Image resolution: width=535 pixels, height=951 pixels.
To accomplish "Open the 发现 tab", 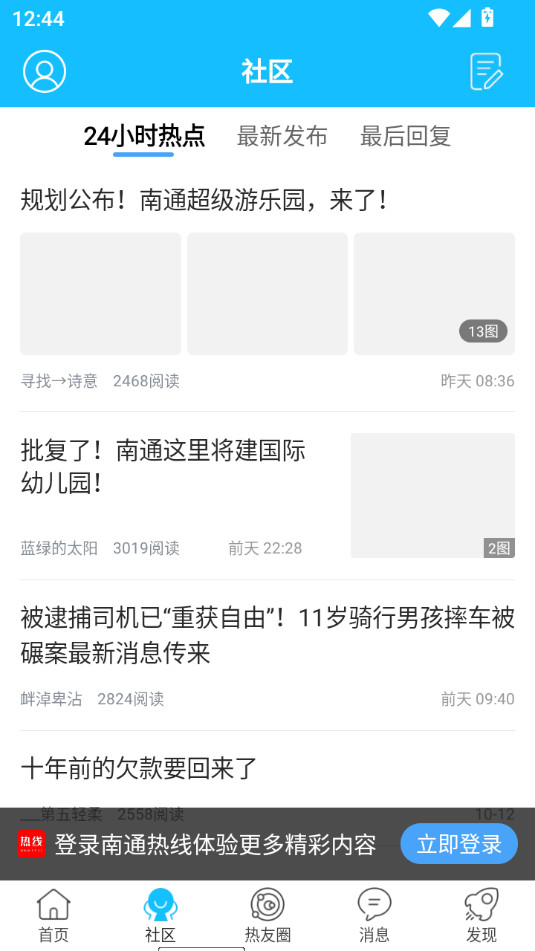I will point(482,916).
